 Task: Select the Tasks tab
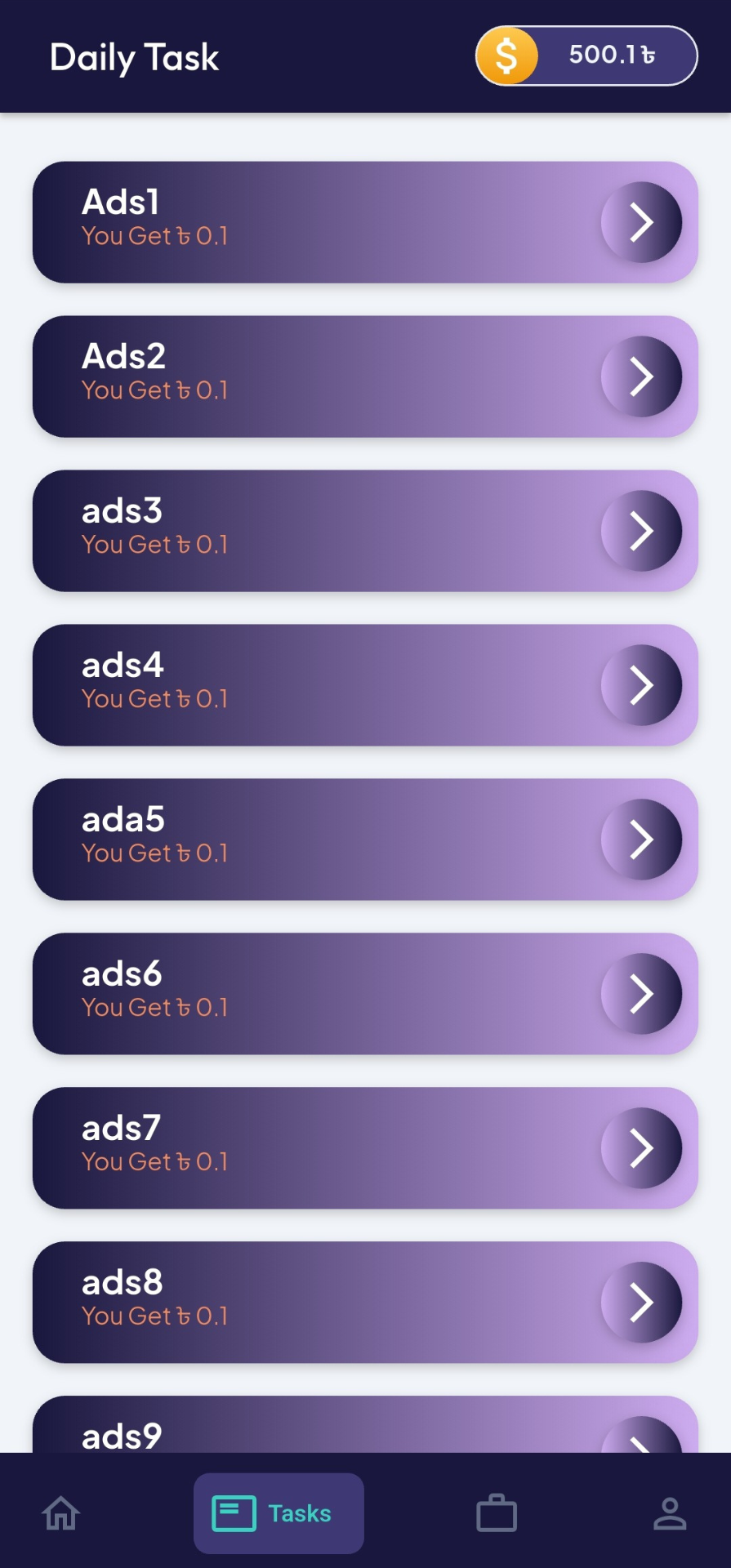point(279,1513)
